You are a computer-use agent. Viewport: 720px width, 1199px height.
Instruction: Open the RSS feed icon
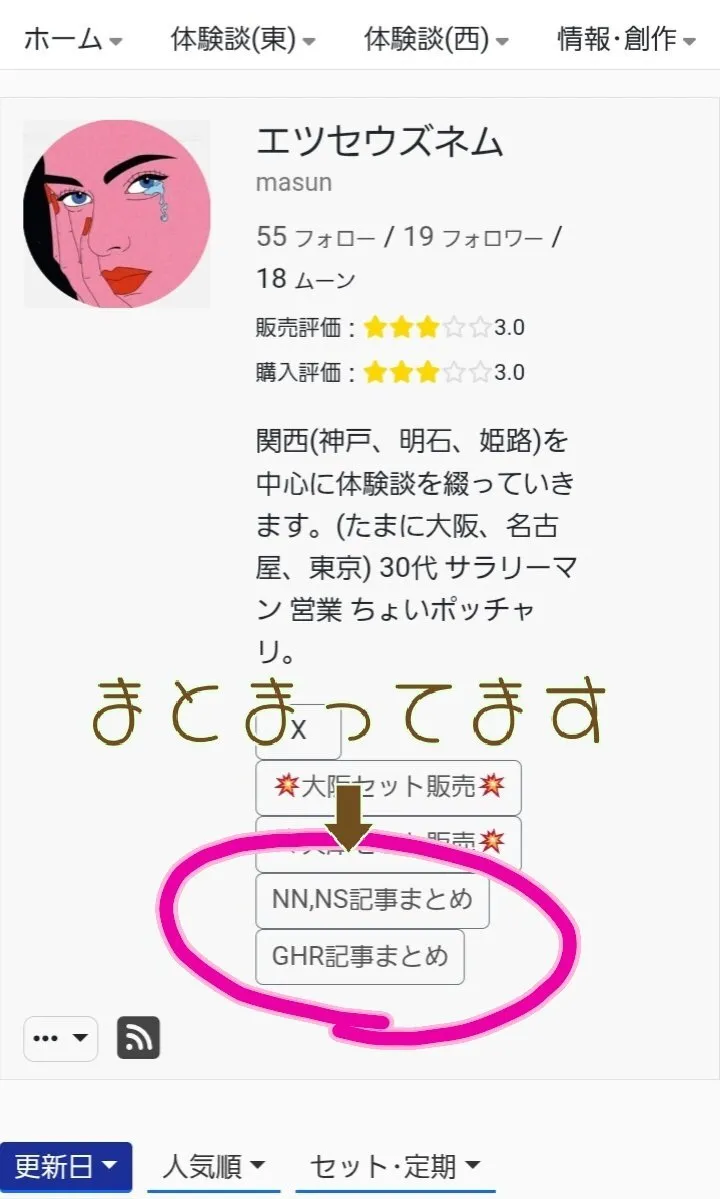(x=139, y=1038)
